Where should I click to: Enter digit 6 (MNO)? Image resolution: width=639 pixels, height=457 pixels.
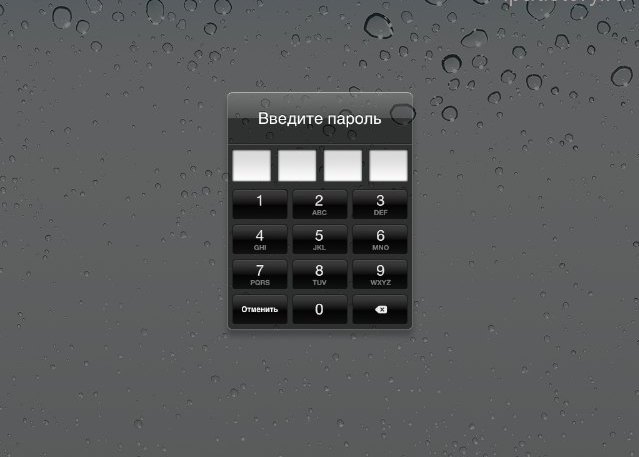click(380, 239)
